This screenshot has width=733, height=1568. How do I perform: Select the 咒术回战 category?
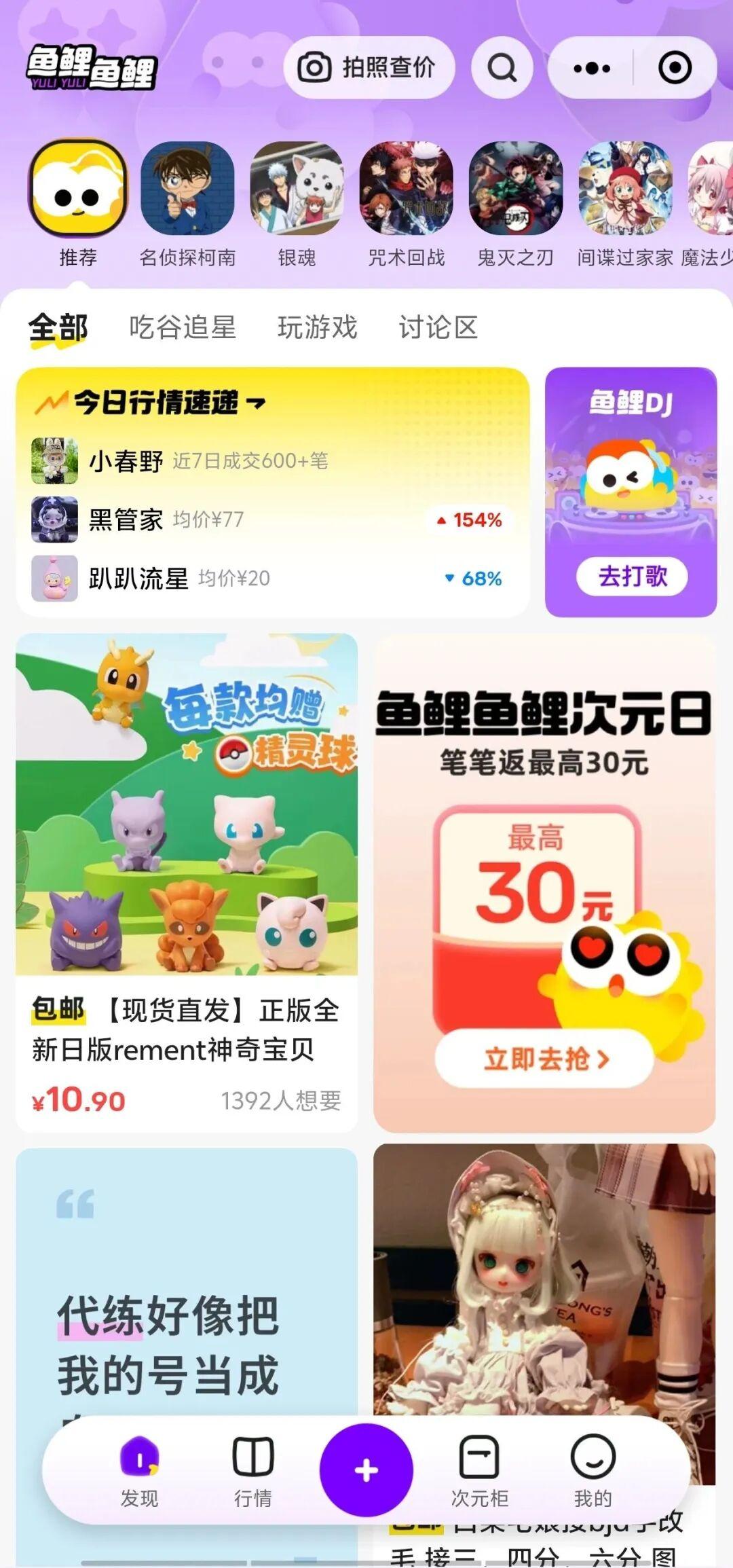[406, 204]
